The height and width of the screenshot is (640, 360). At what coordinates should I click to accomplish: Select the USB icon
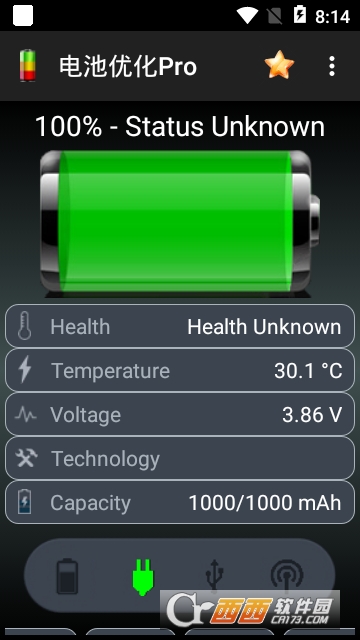(x=215, y=575)
